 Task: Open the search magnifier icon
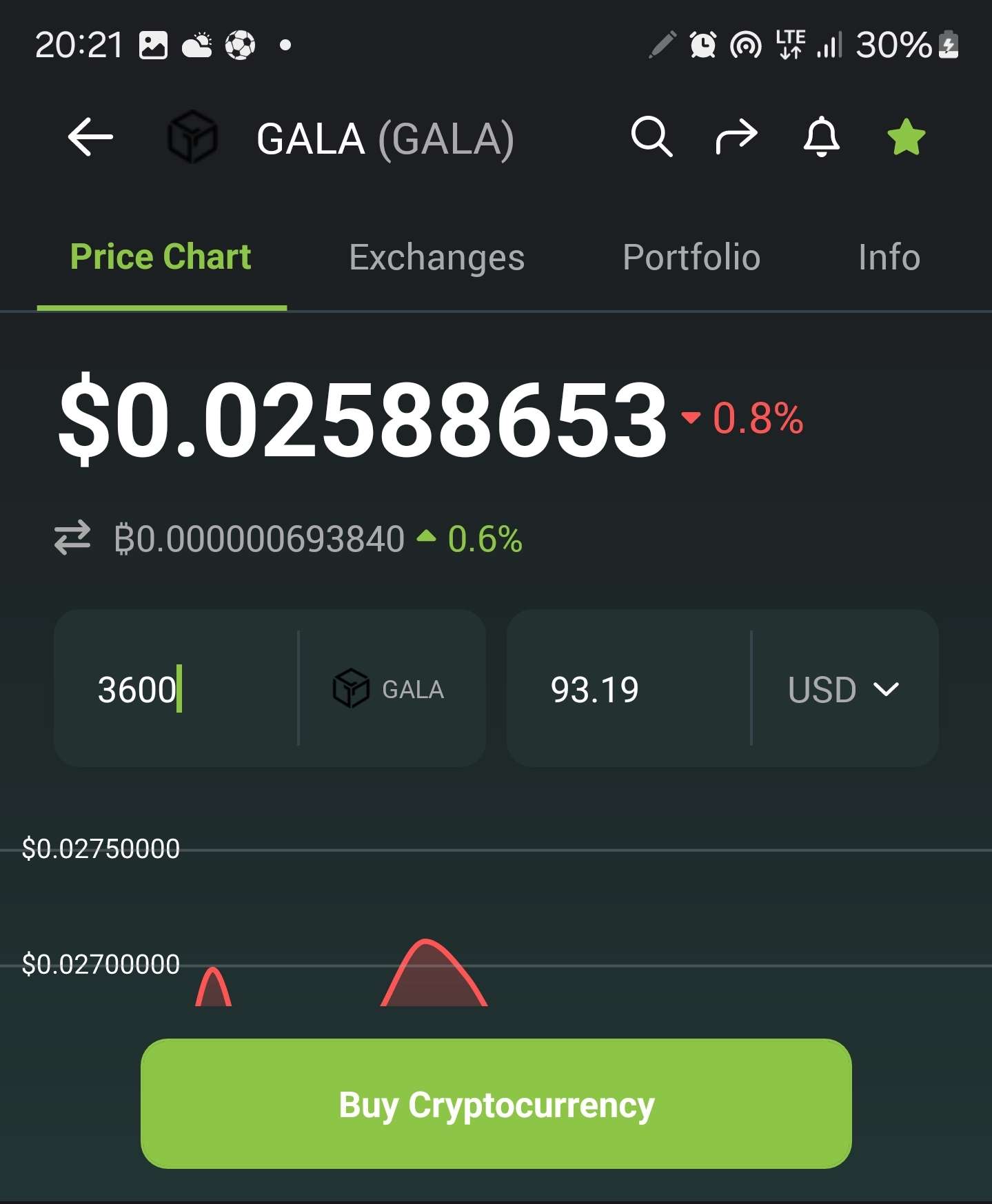pyautogui.click(x=651, y=137)
